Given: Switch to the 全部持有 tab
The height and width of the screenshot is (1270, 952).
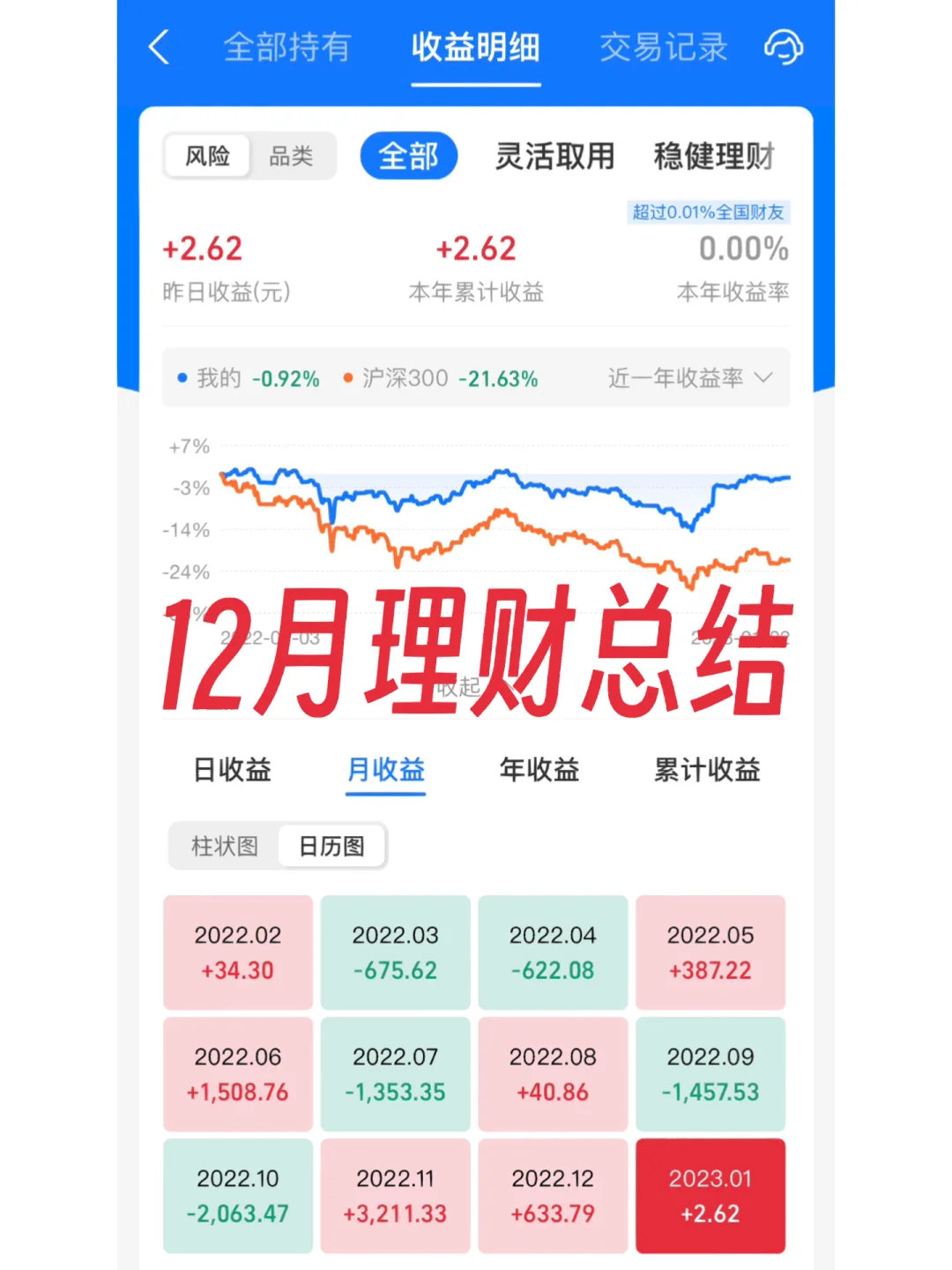Looking at the screenshot, I should click(288, 49).
